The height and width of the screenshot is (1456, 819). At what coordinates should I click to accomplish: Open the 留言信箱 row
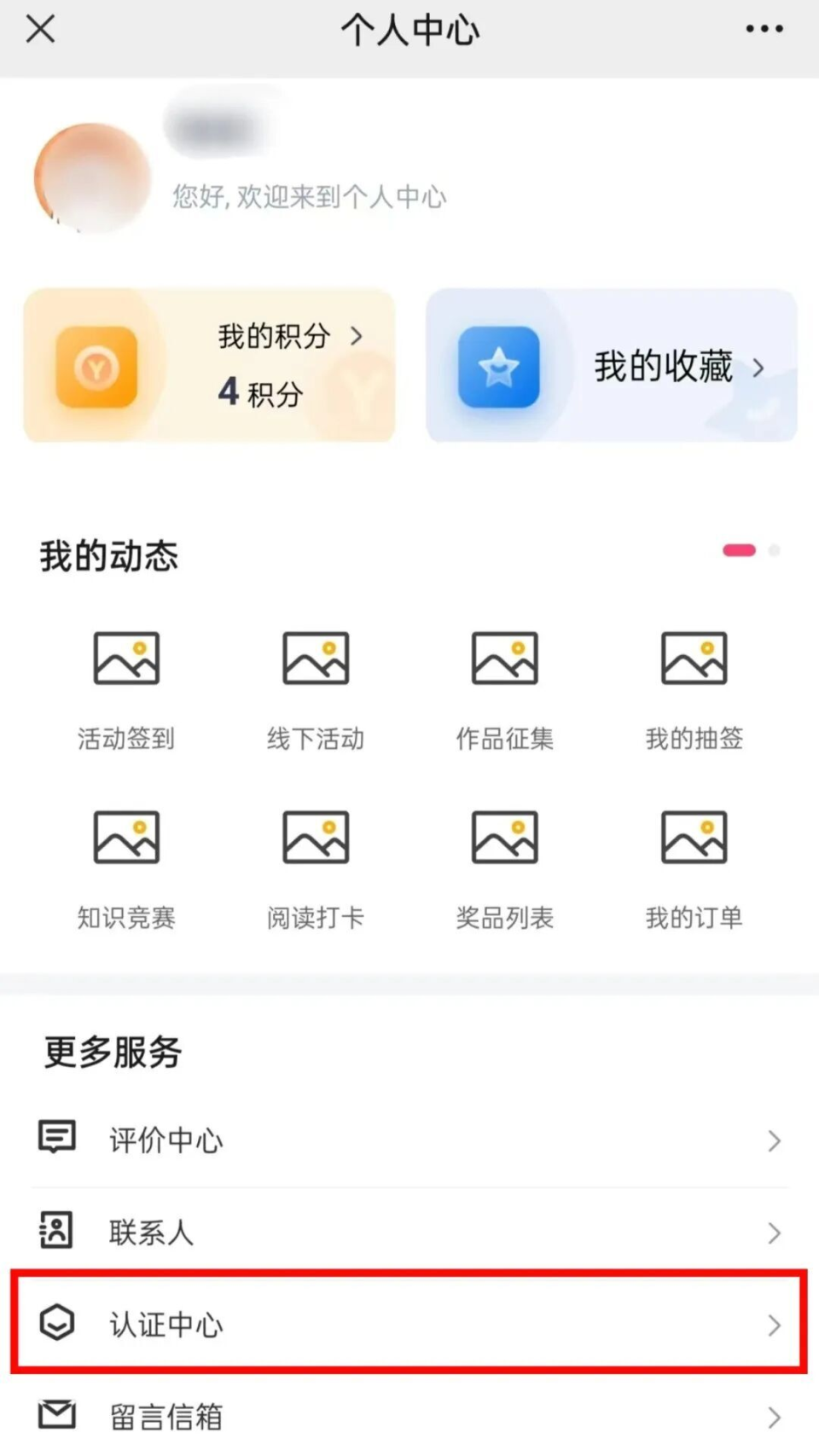click(409, 1416)
